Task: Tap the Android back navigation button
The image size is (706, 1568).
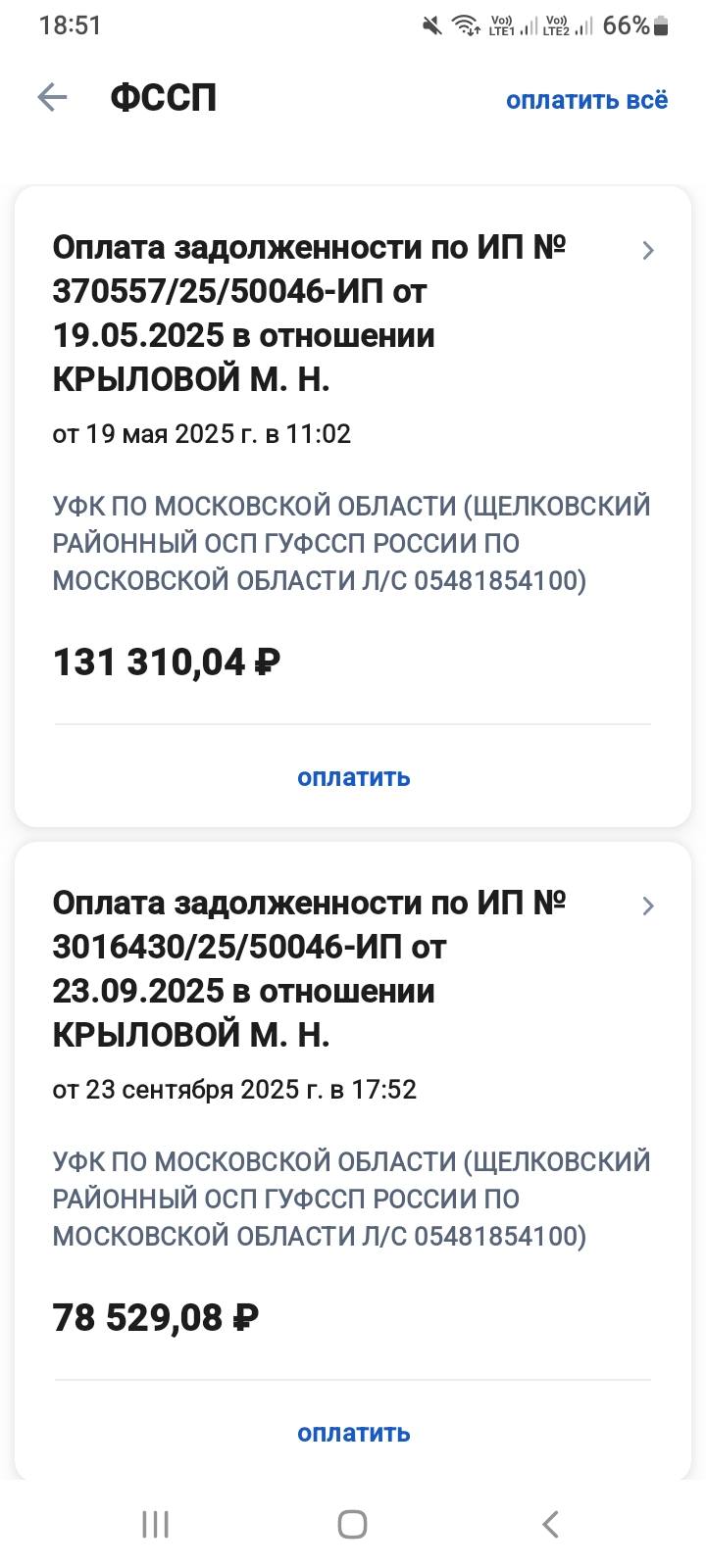Action: pos(549,1525)
